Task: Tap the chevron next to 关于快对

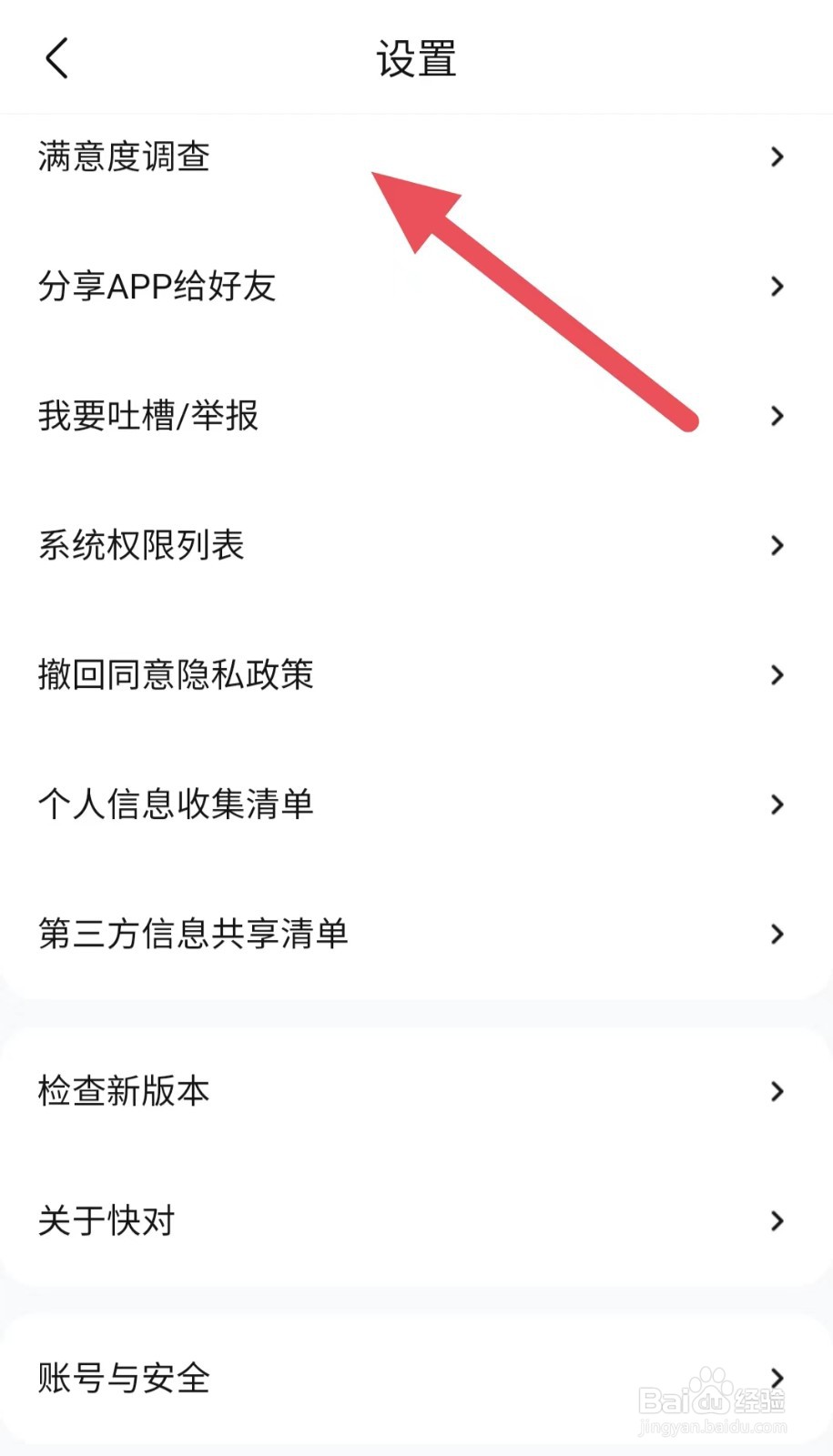Action: point(777,1221)
